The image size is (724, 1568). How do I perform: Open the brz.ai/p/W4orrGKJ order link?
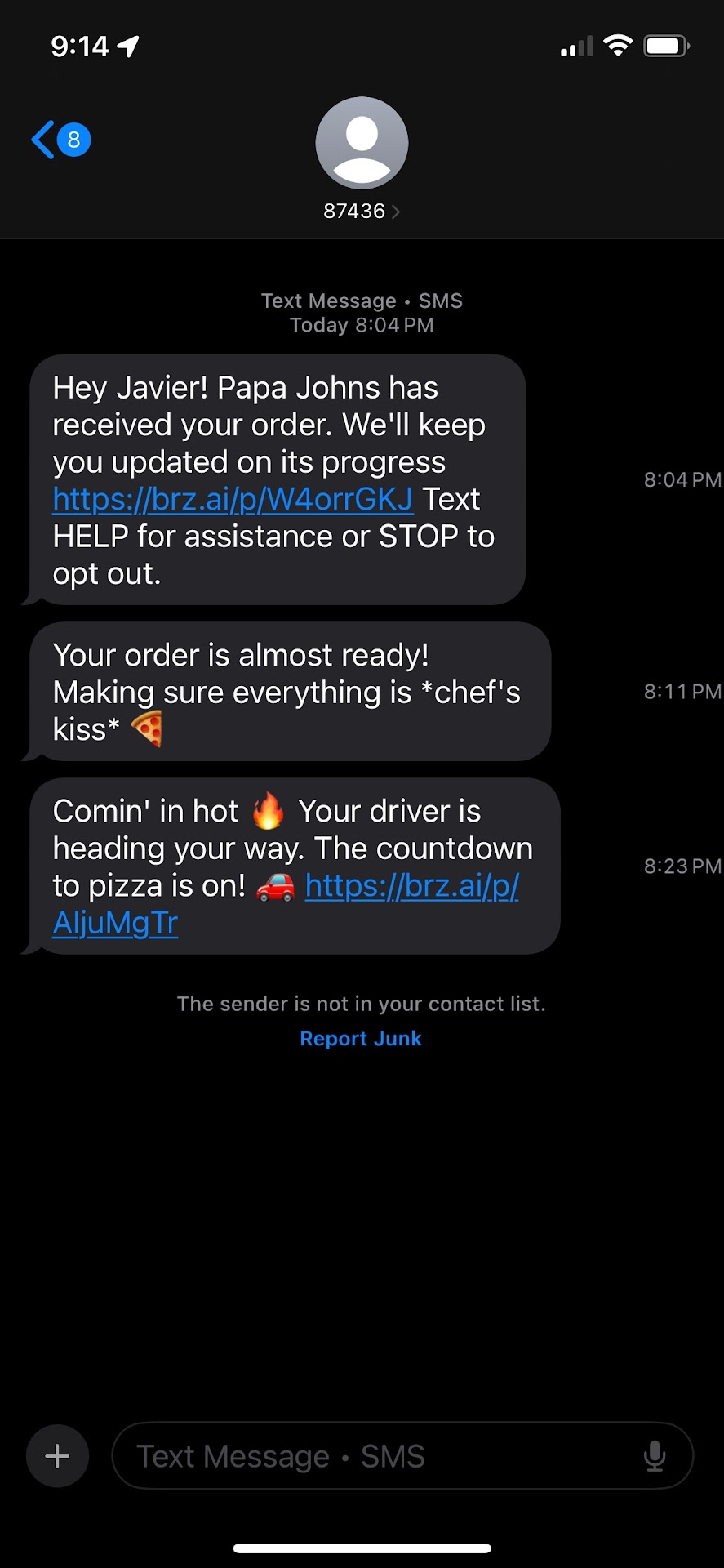click(x=233, y=500)
